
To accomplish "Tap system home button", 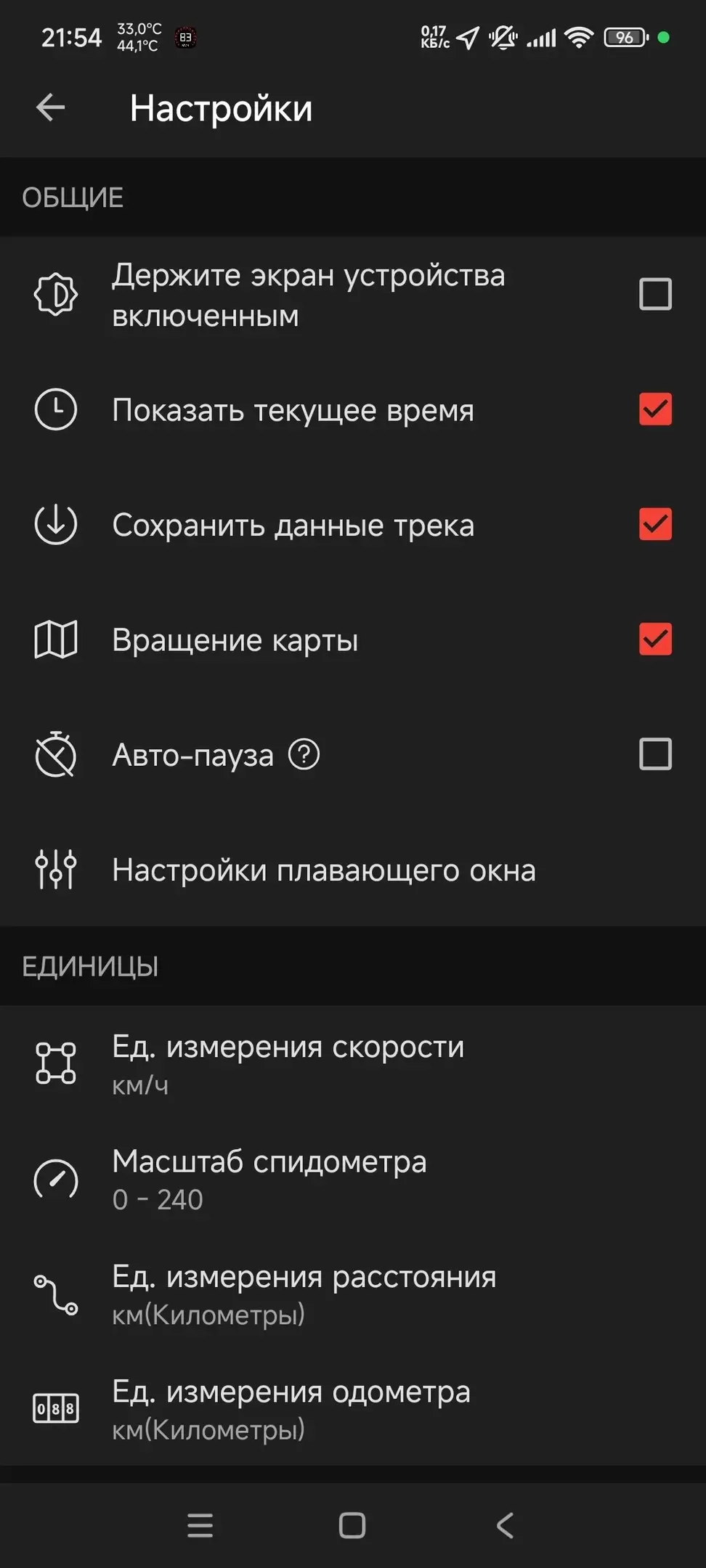I will tap(352, 1525).
